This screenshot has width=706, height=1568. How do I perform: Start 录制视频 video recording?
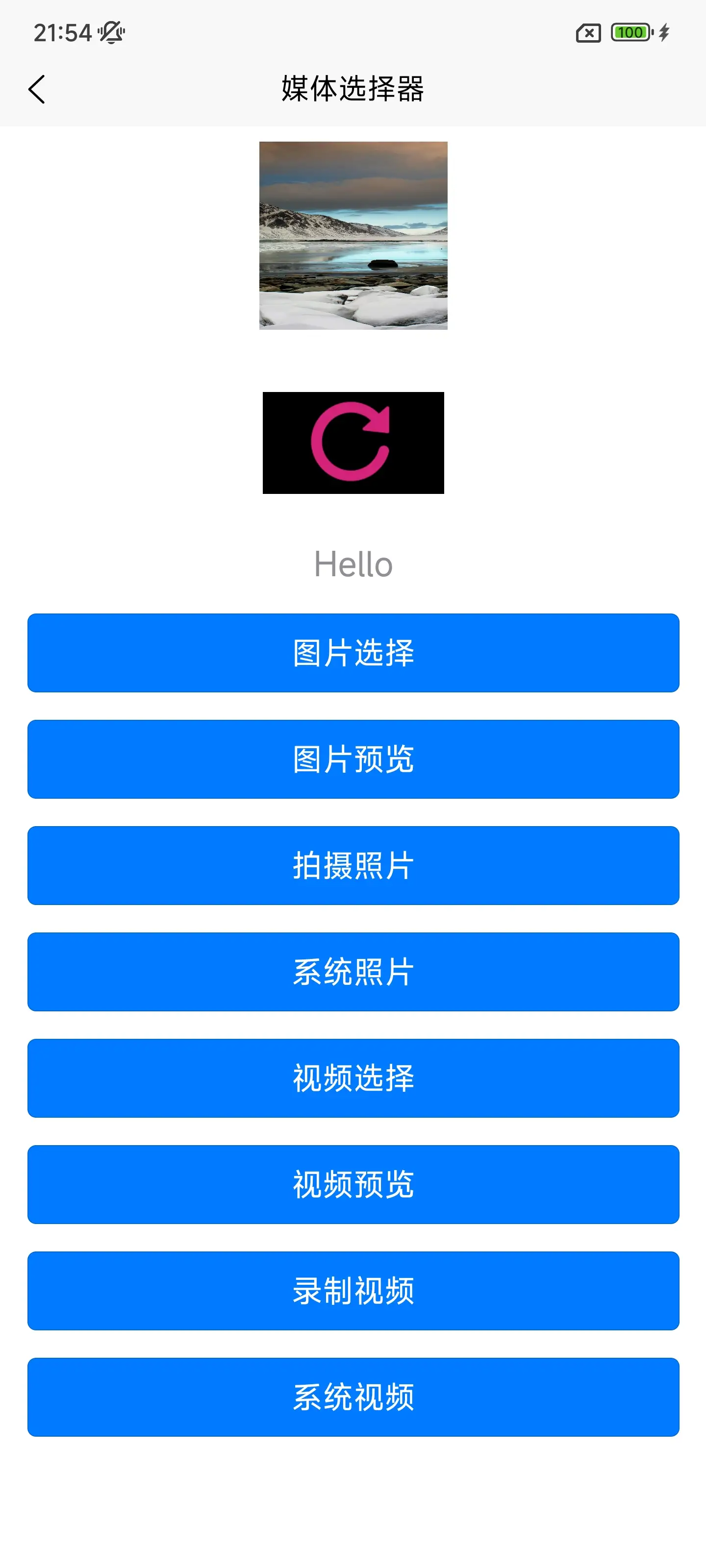(x=353, y=1291)
